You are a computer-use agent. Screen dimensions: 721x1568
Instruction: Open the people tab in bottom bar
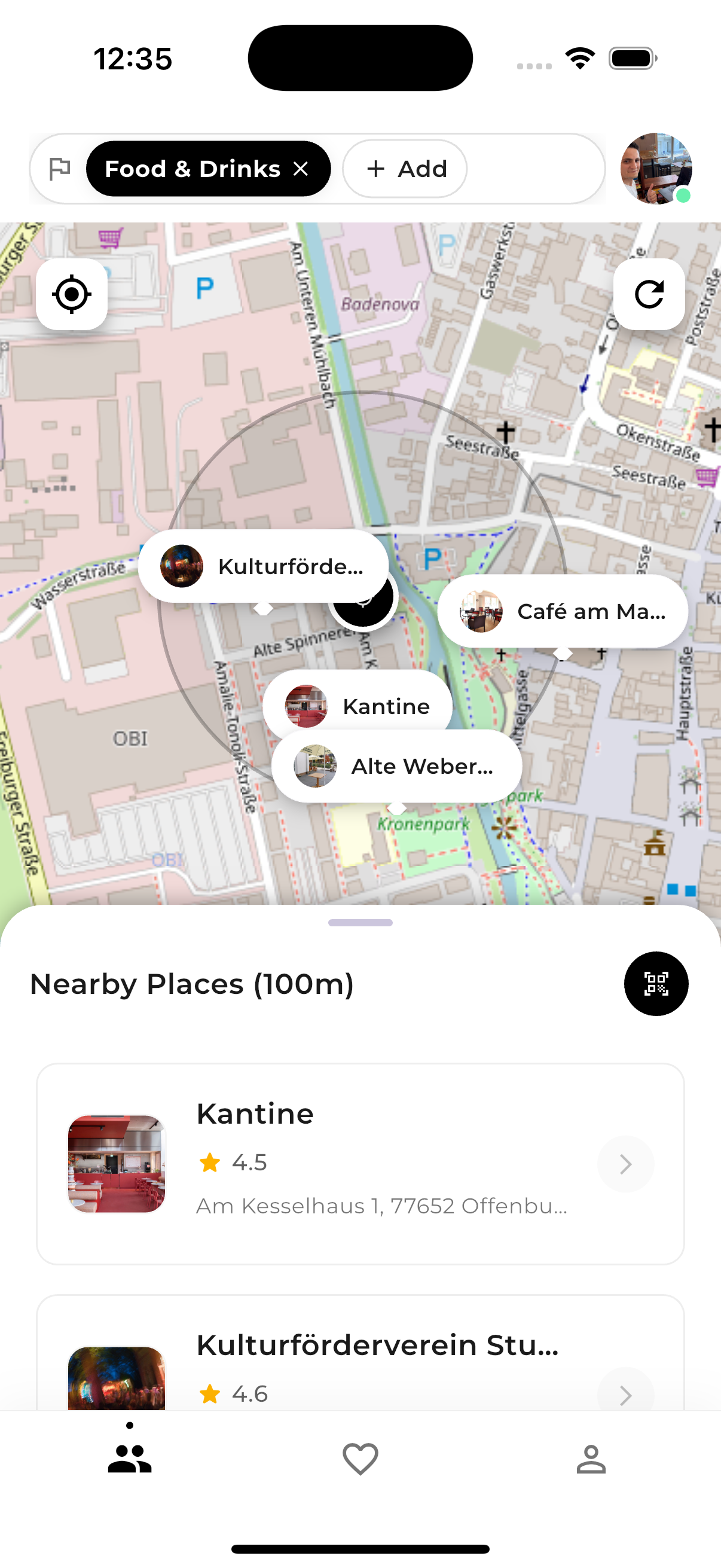[130, 1459]
